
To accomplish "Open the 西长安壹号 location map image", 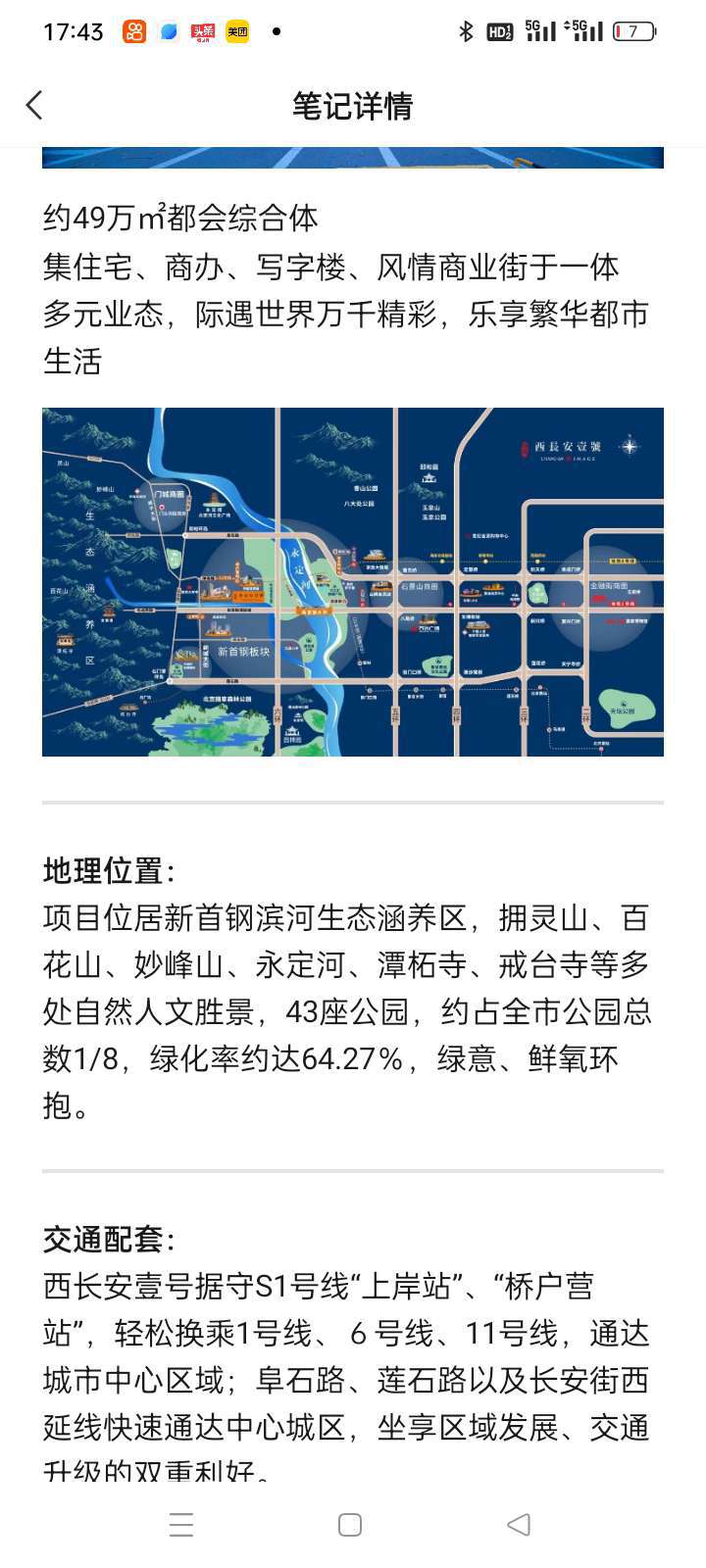I will pos(353,581).
